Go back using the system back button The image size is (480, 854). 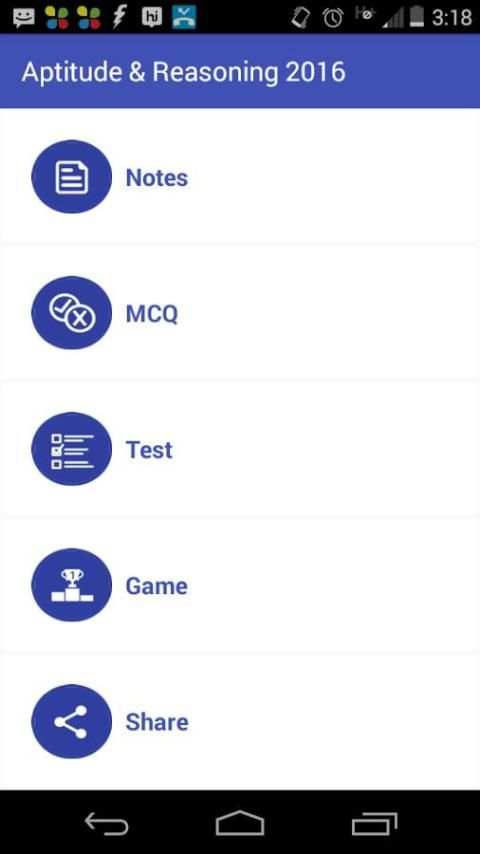tap(106, 823)
